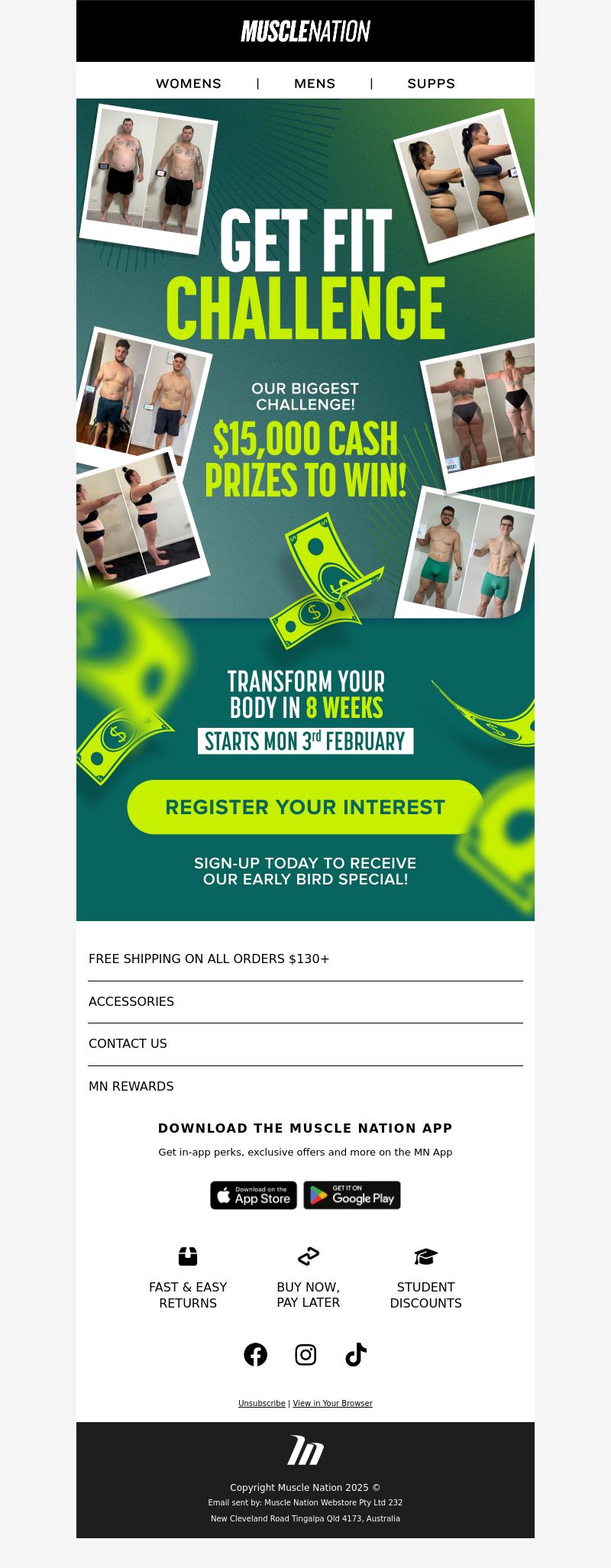This screenshot has width=611, height=1568.
Task: Open MN Rewards row
Action: (x=131, y=1086)
